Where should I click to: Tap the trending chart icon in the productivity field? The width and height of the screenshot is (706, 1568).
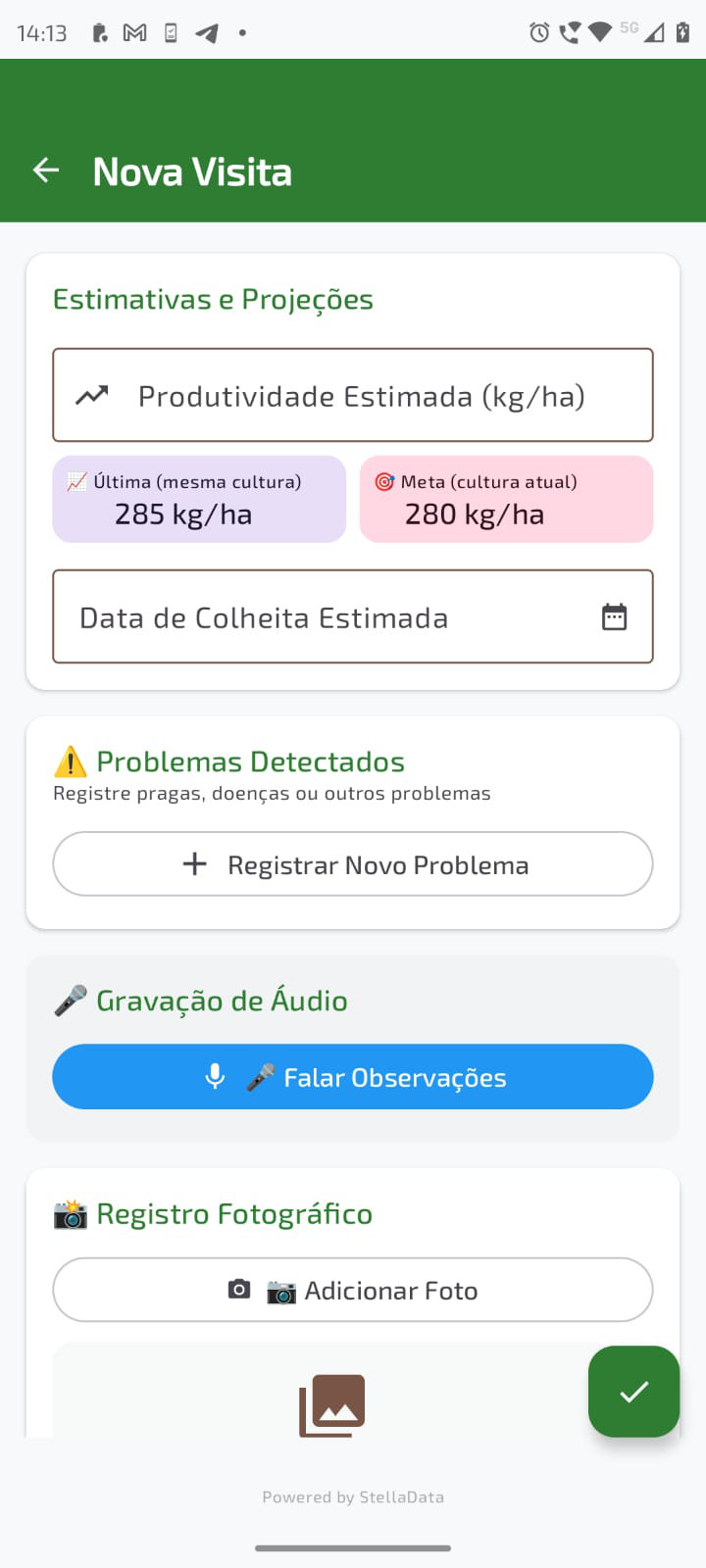[93, 394]
